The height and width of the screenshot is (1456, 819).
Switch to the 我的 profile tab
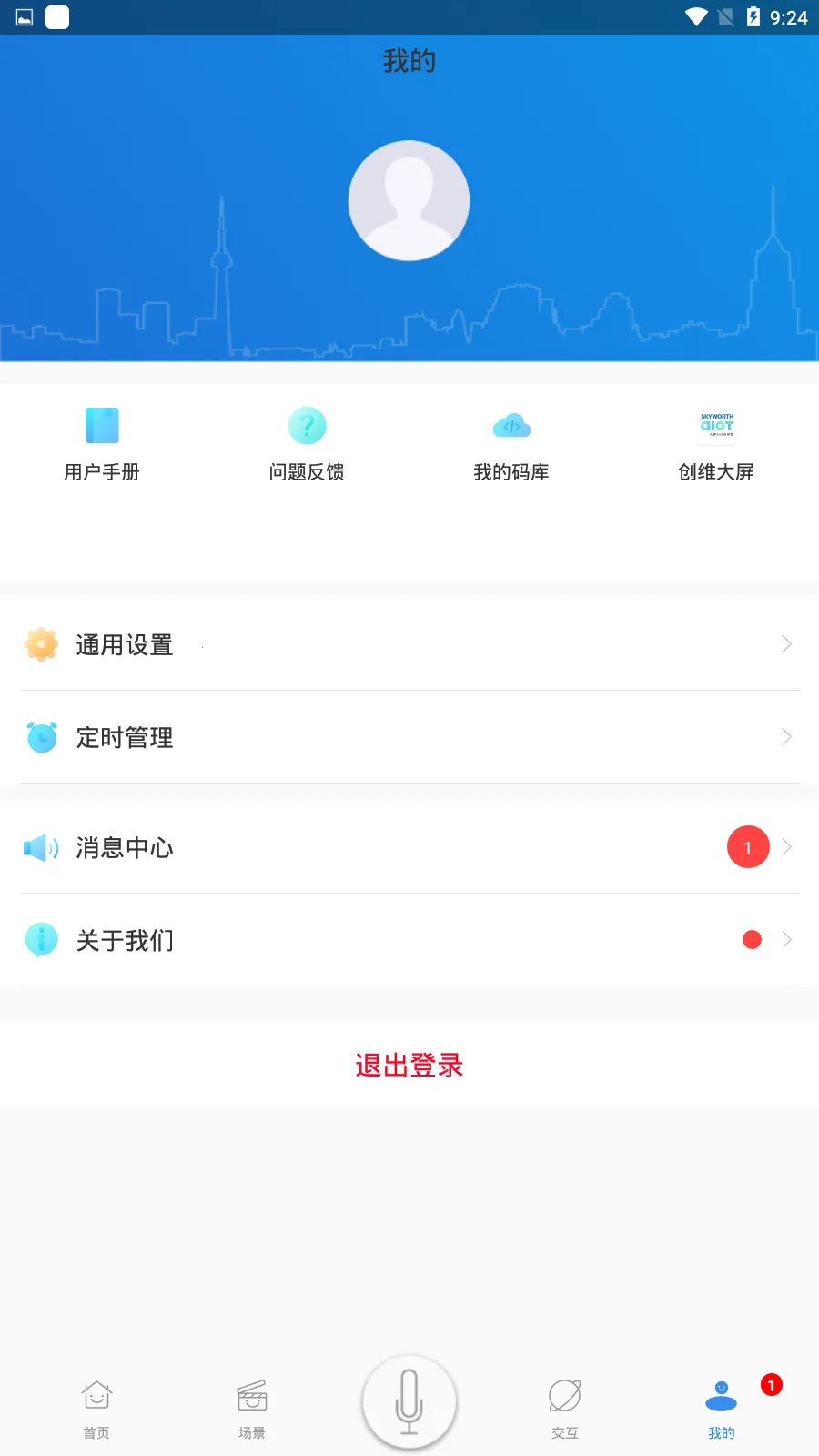722,1406
